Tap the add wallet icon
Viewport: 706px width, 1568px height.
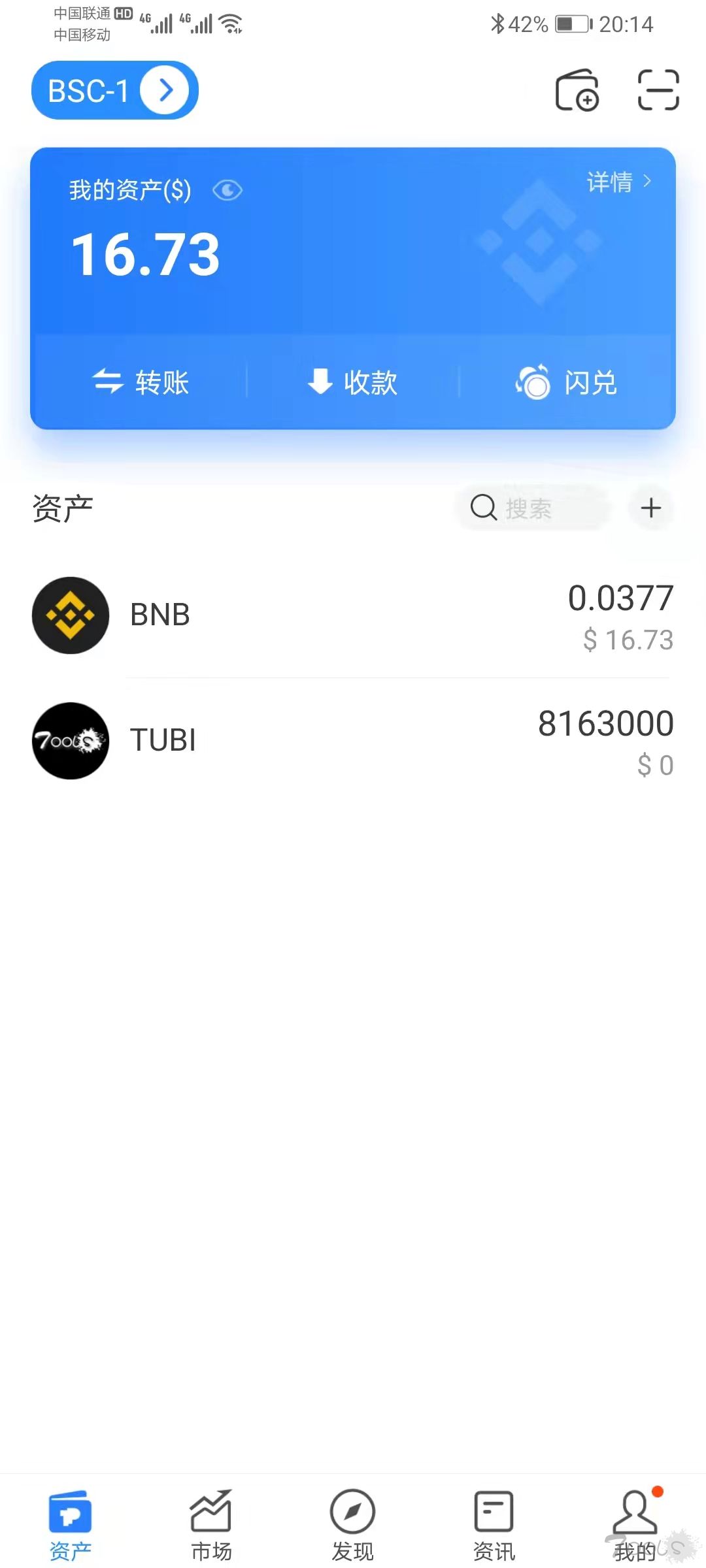click(x=577, y=90)
